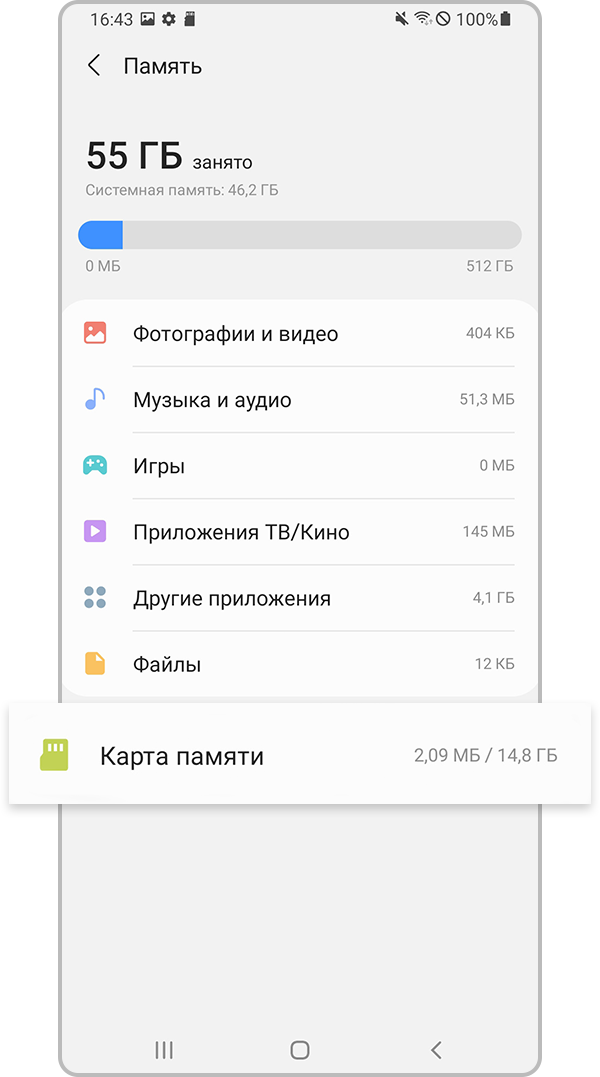The height and width of the screenshot is (1077, 600).
Task: Open recent apps from navigation bar
Action: point(164,1050)
